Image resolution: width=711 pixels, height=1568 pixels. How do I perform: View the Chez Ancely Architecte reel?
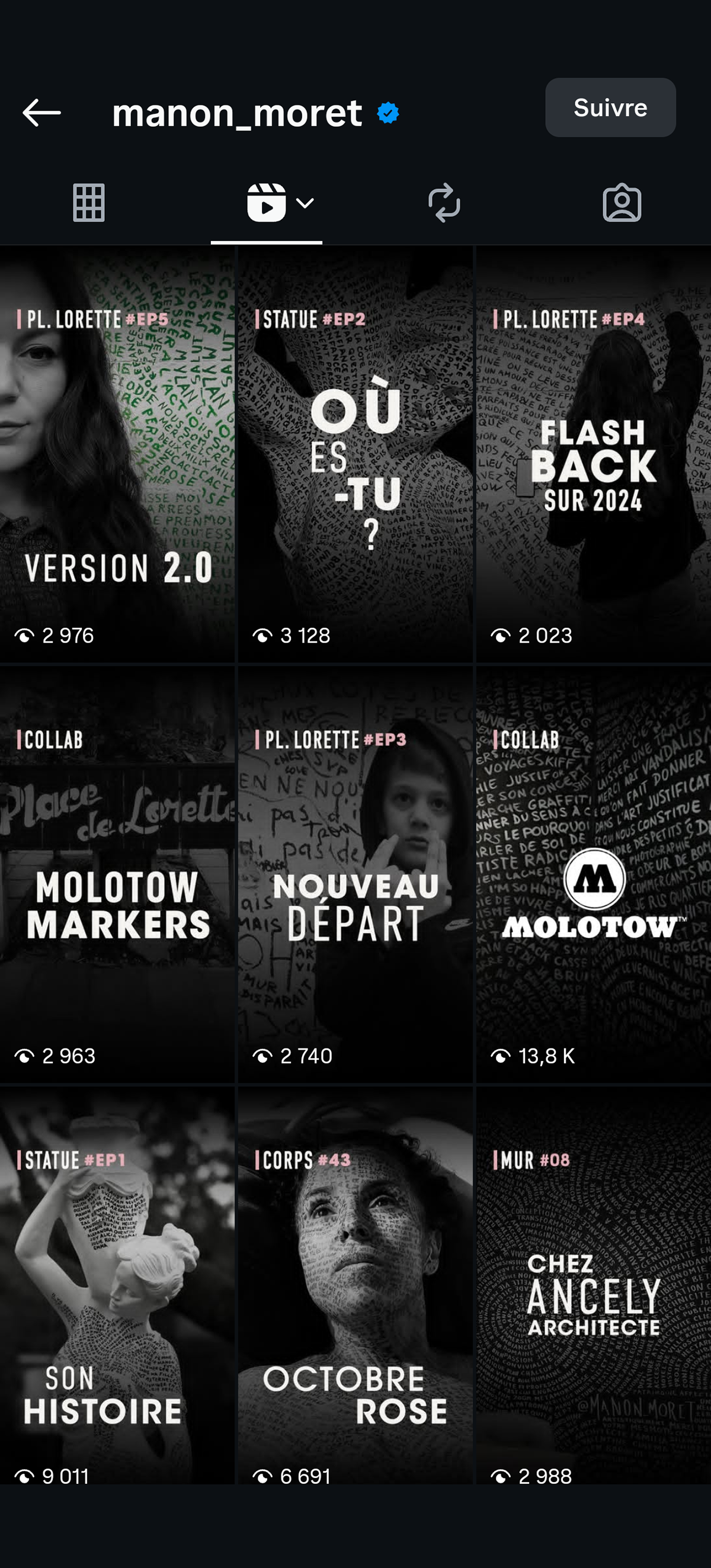(593, 1284)
